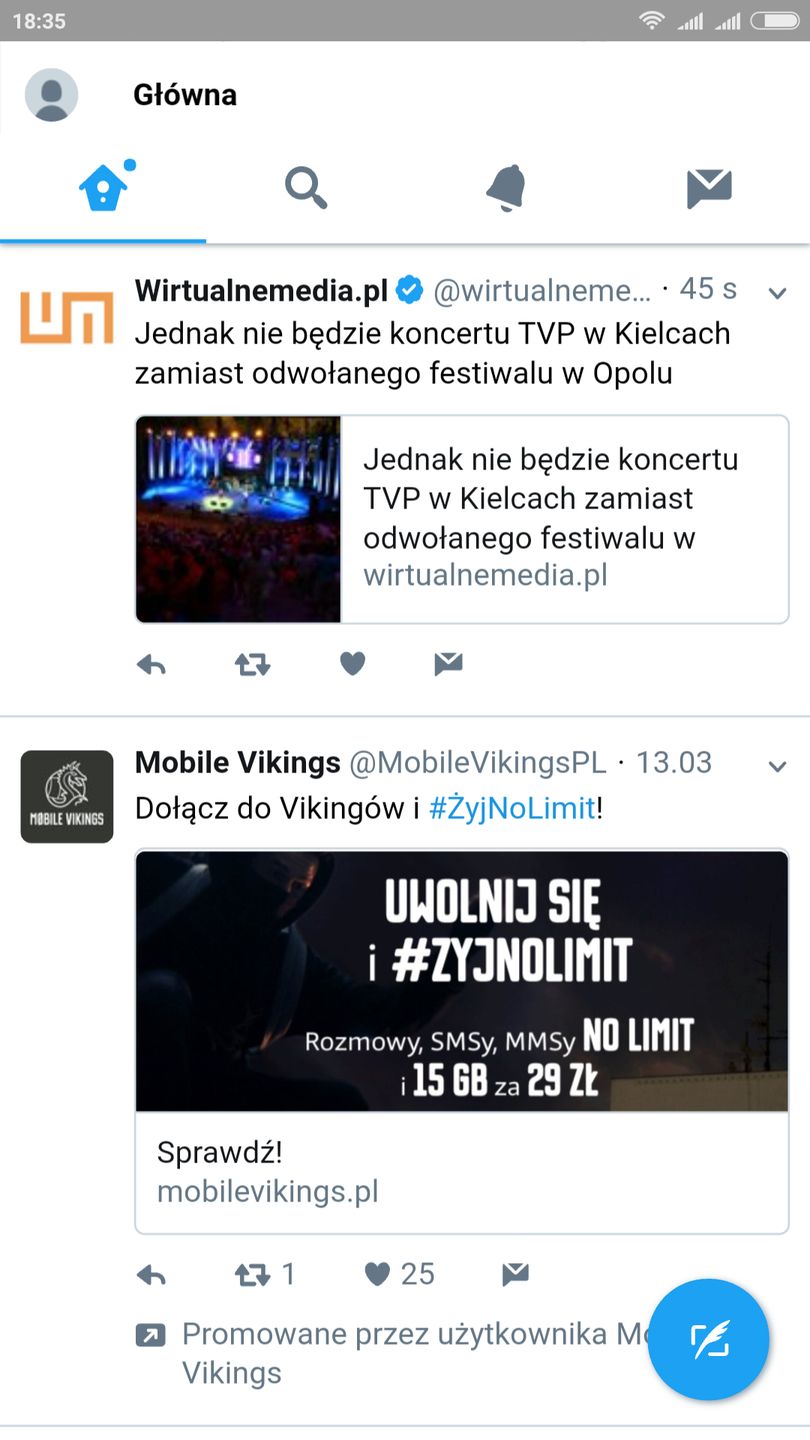Like the Mobile Vikings tweet
The width and height of the screenshot is (810, 1440).
[377, 1274]
